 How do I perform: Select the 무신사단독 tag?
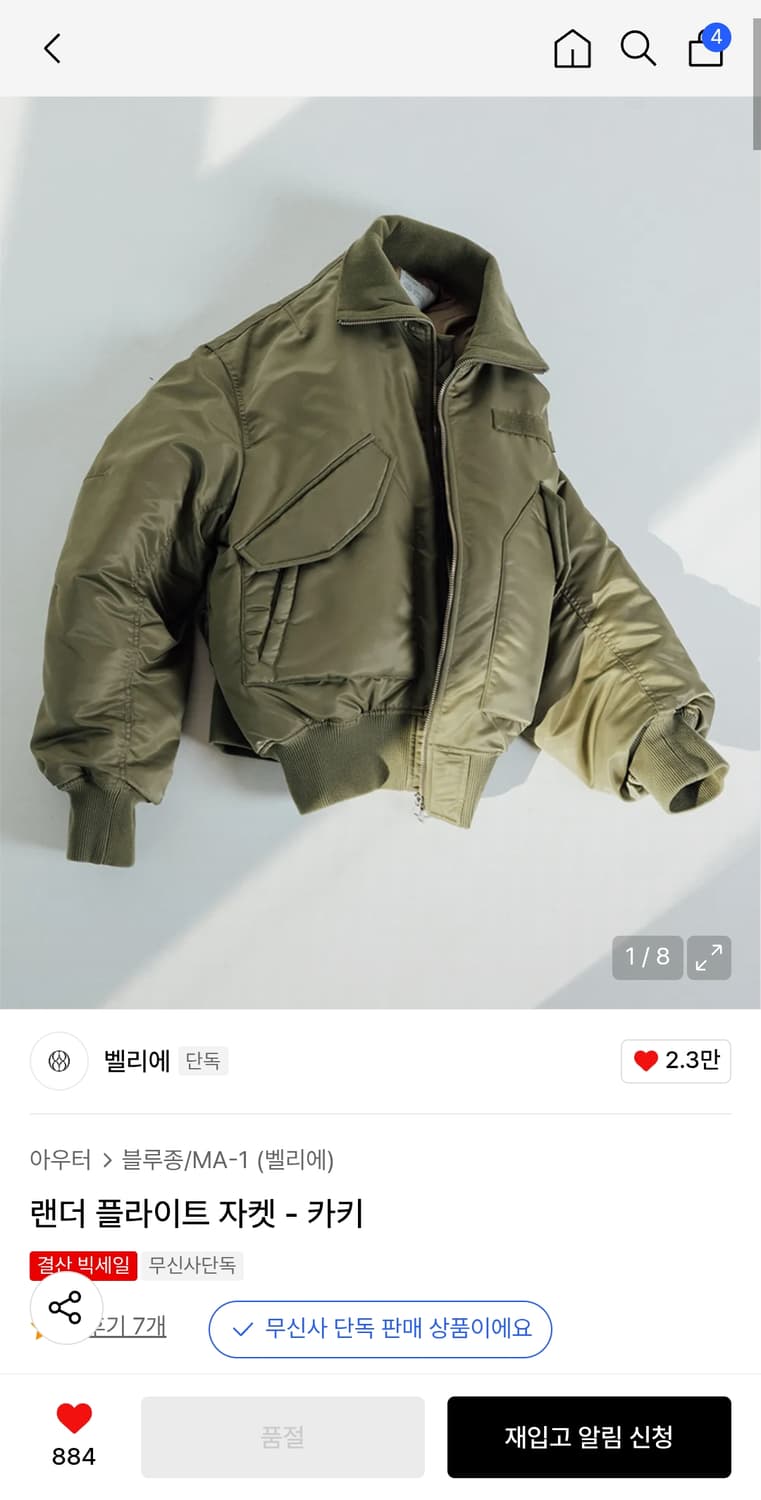(x=193, y=1265)
